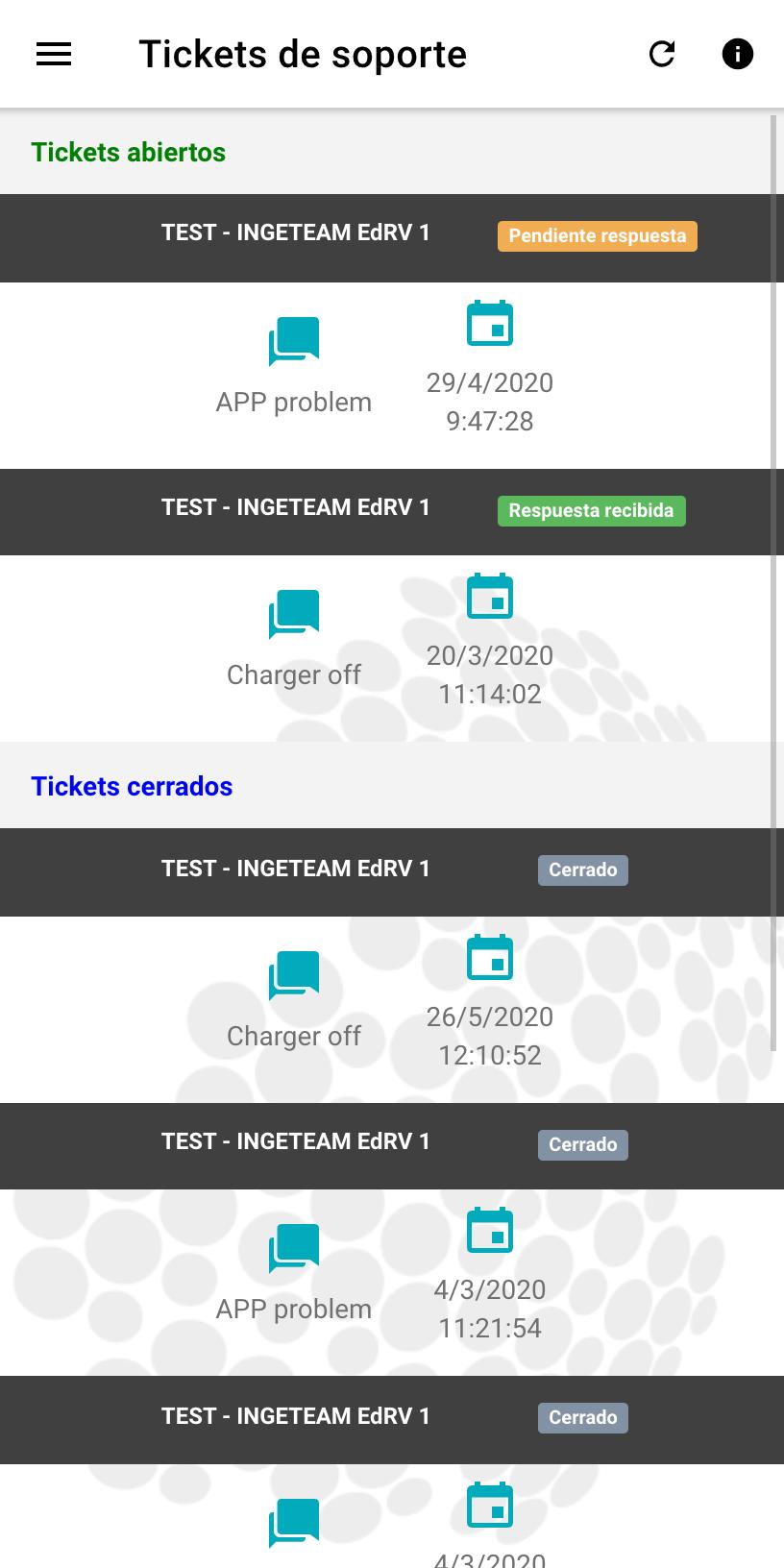Open the hamburger navigation menu
This screenshot has width=784, height=1568.
click(54, 54)
